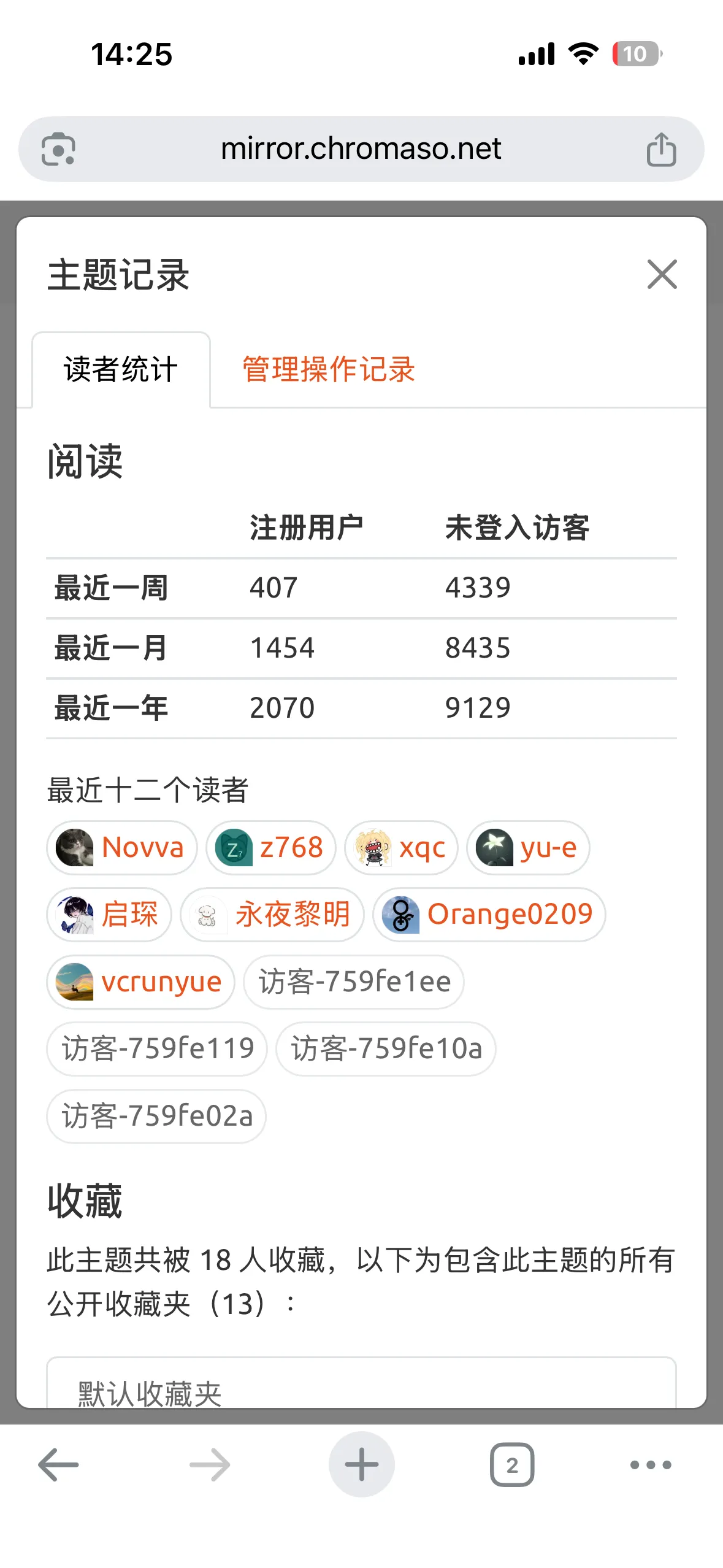Open 启琛's profile
This screenshot has width=723, height=1568.
pyautogui.click(x=109, y=915)
